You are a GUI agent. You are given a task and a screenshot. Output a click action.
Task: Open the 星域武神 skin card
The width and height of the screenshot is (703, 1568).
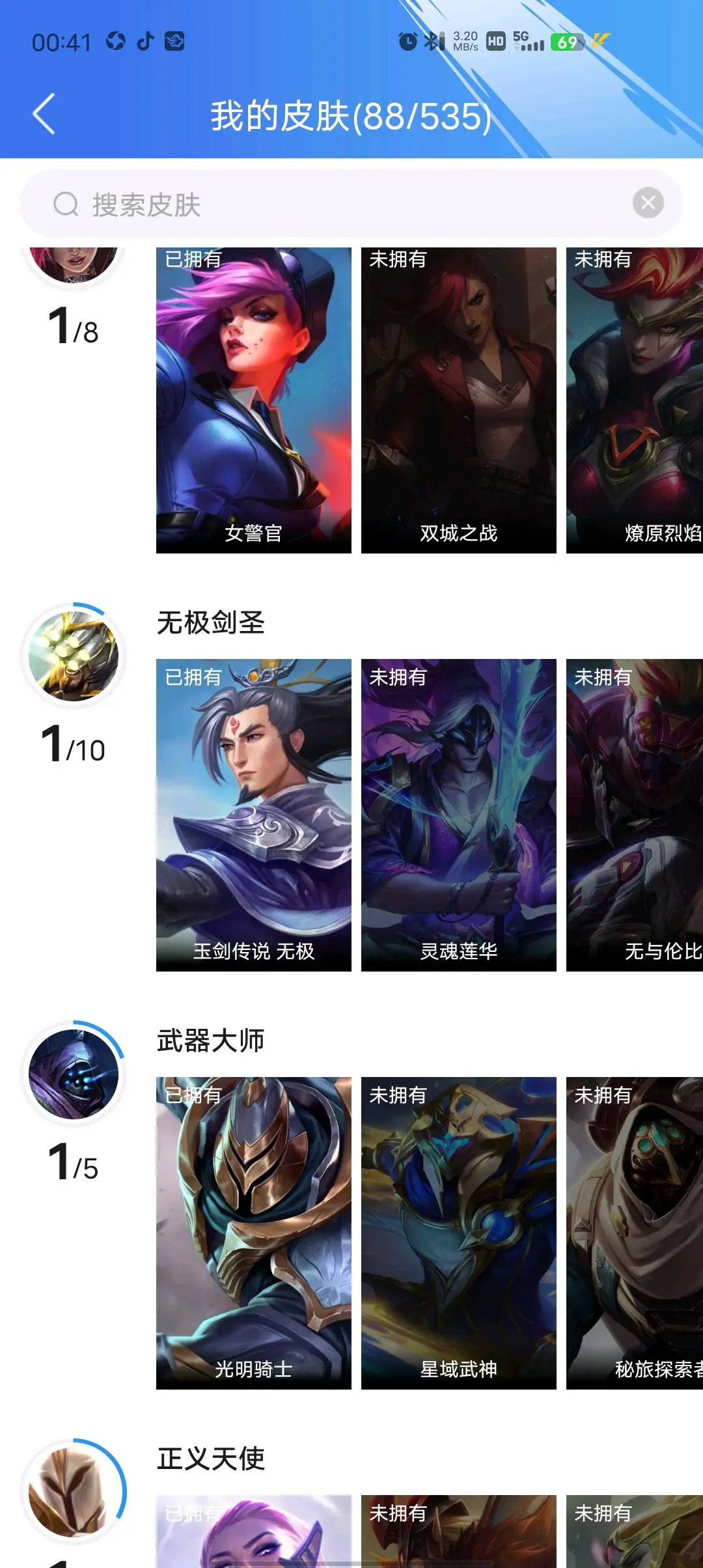click(458, 1232)
